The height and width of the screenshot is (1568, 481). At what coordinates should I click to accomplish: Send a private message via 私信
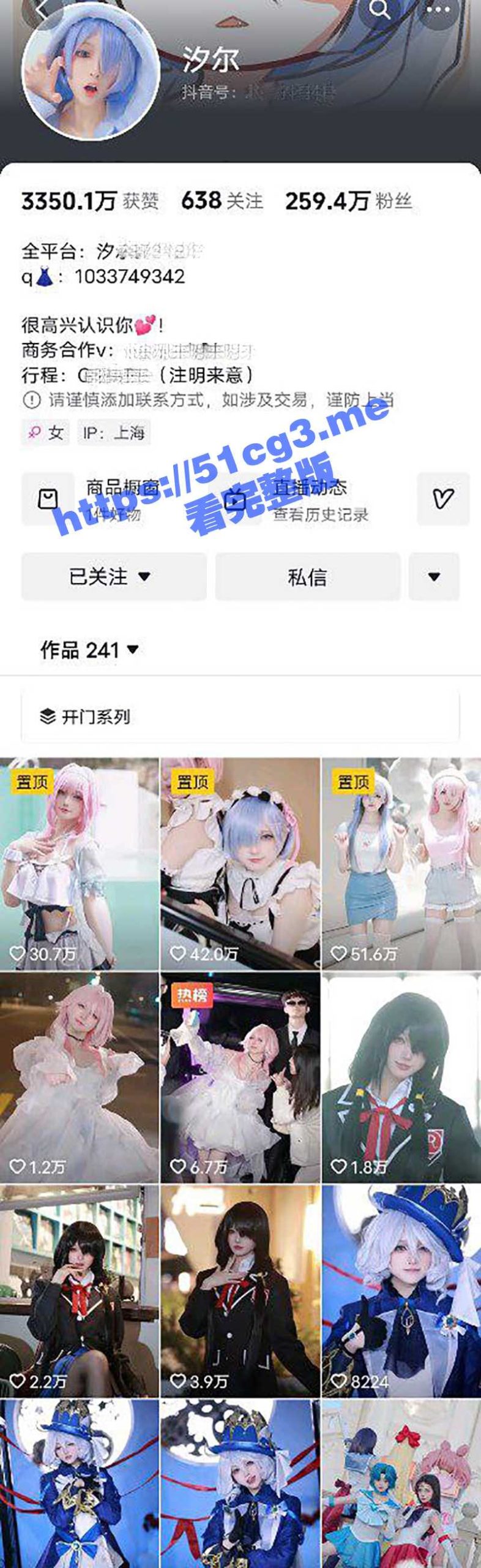[x=307, y=576]
